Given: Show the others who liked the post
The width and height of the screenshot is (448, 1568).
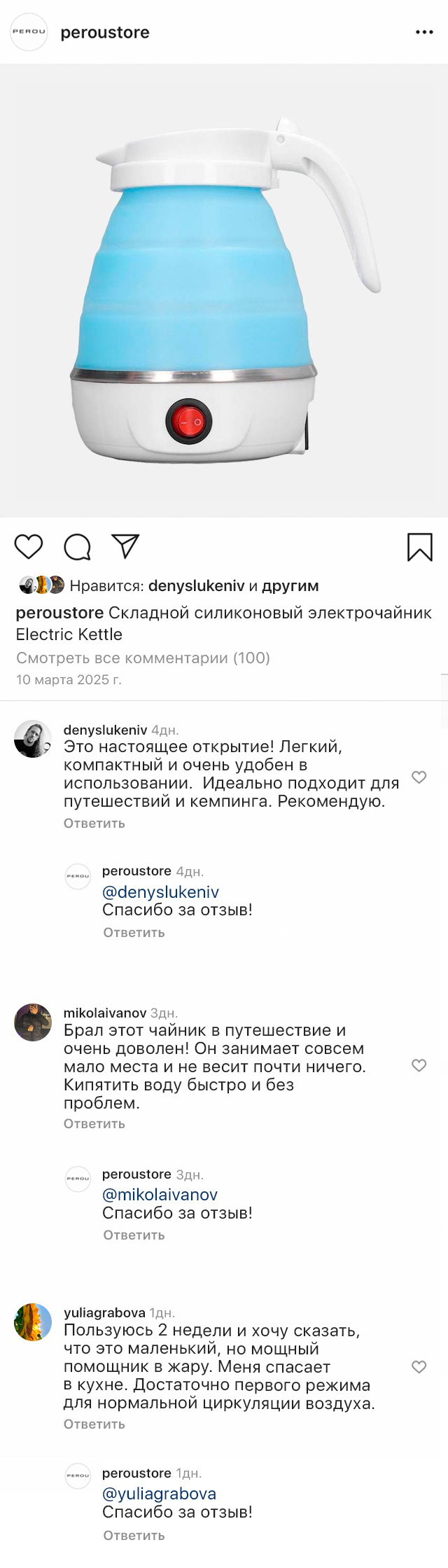Looking at the screenshot, I should click(x=290, y=585).
